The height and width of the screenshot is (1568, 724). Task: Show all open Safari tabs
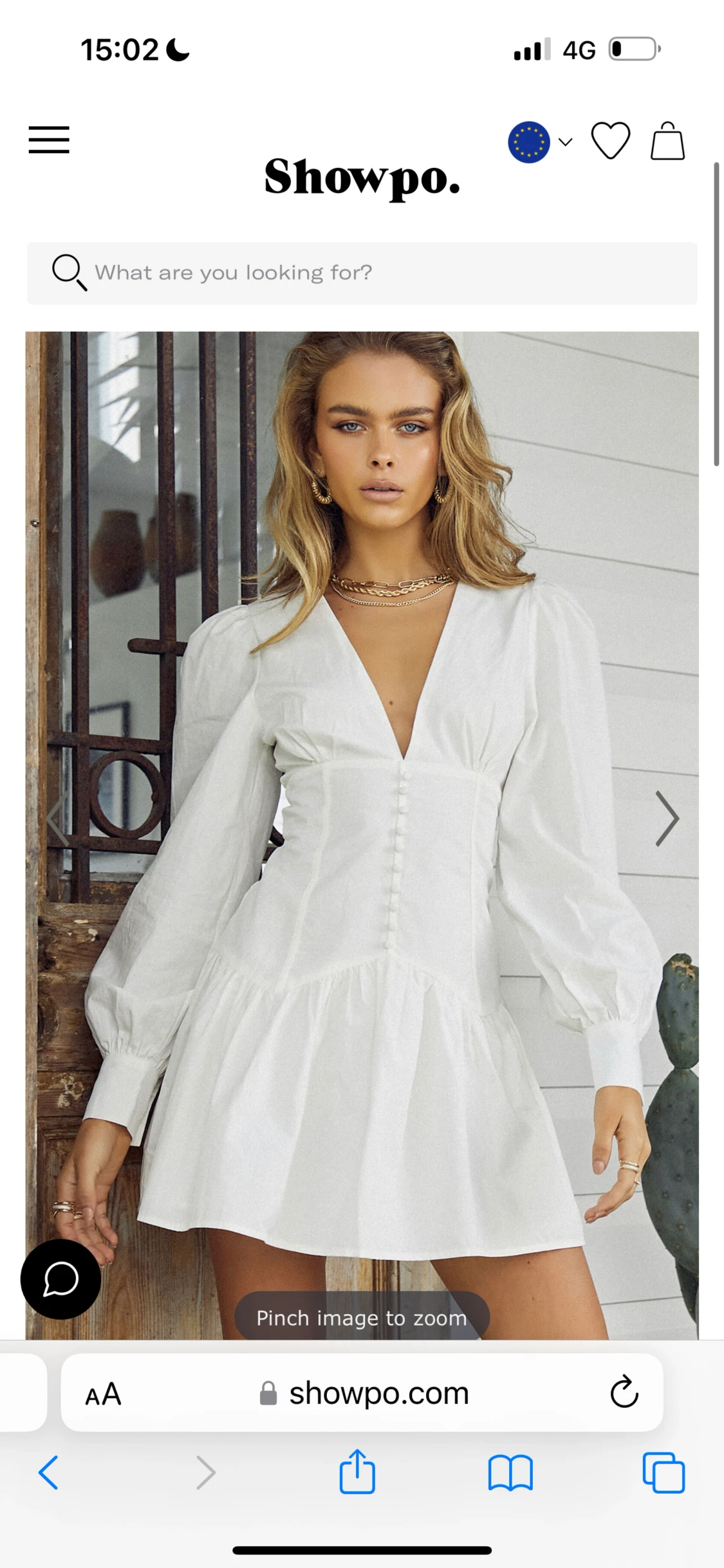click(664, 1472)
